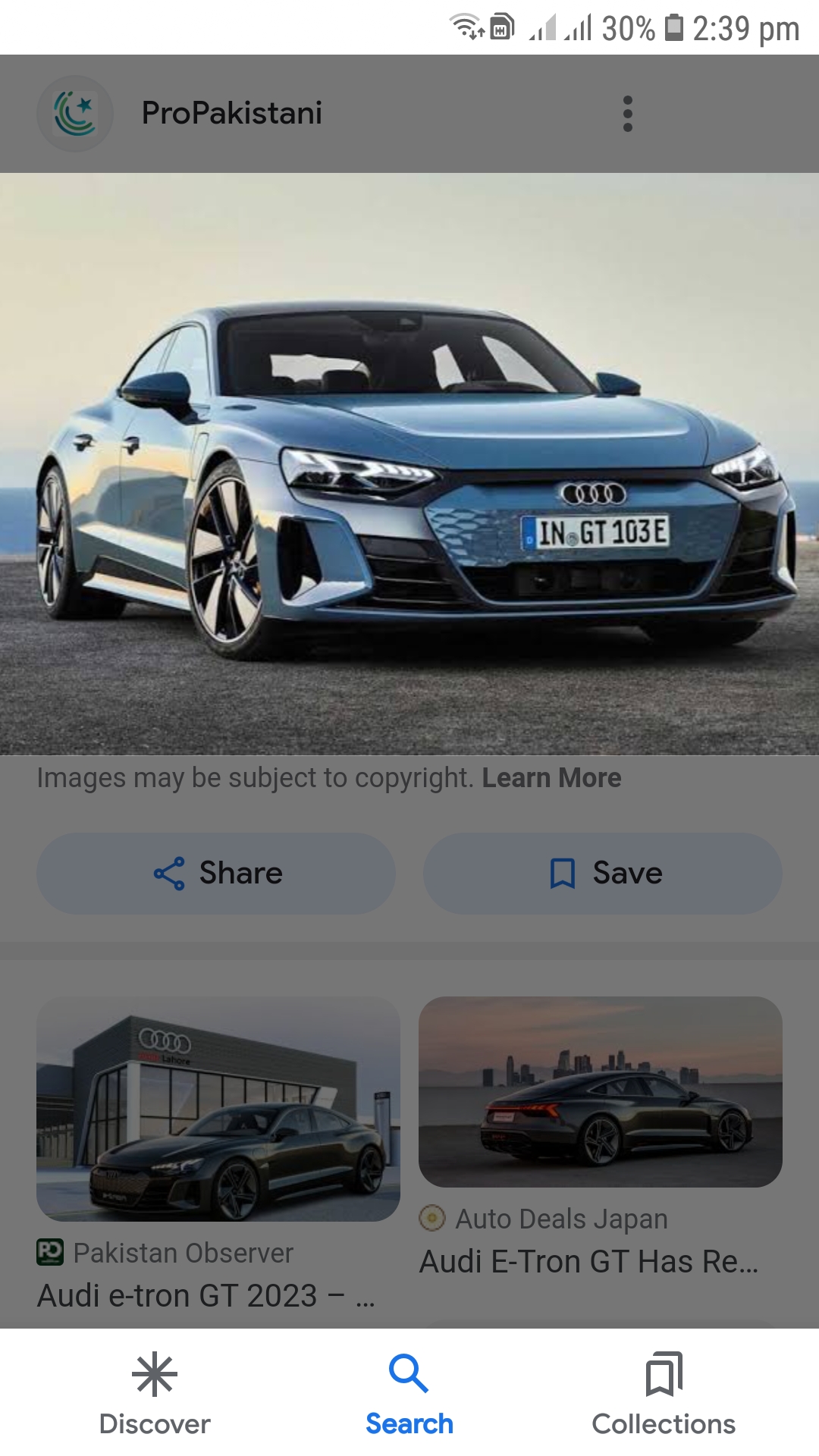Open the Auto Deals Japan Audi result
Viewport: 819px width, 1456px height.
[x=600, y=1093]
